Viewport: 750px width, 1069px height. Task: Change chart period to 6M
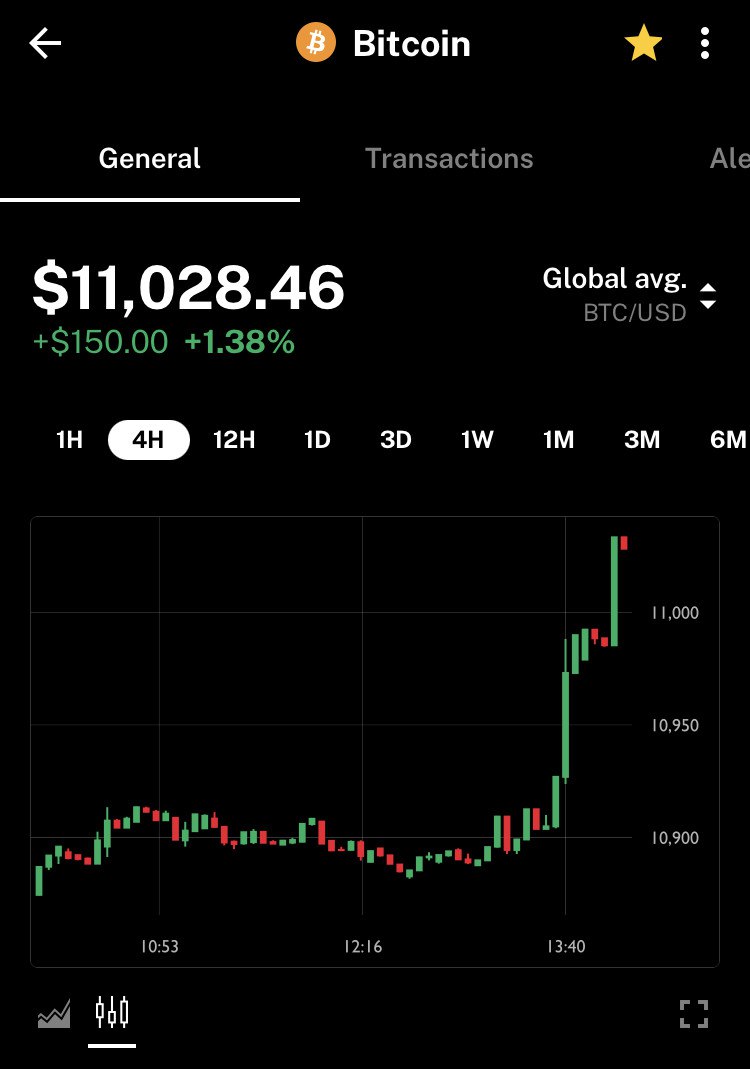[x=728, y=440]
